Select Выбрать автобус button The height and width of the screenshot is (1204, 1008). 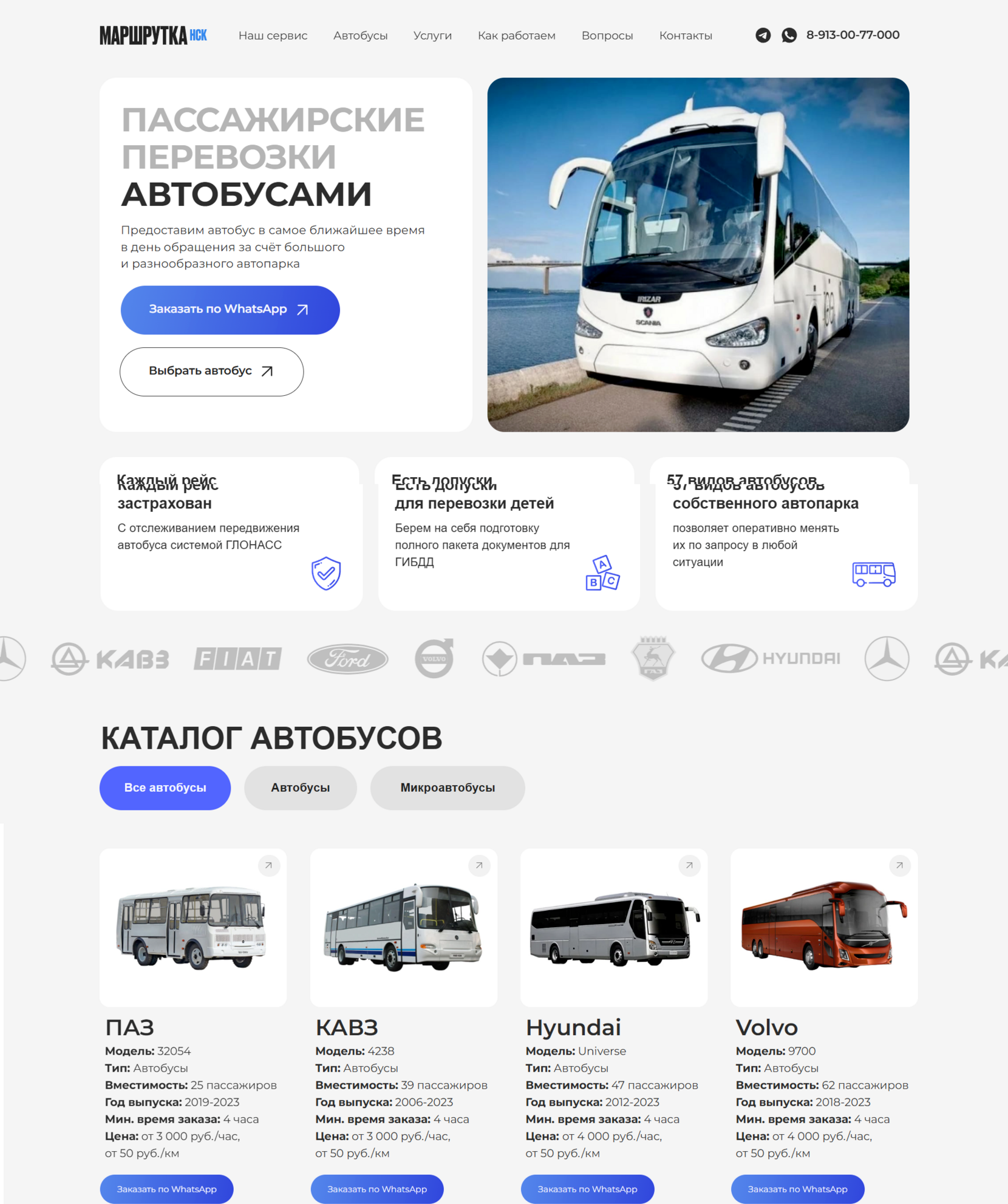(211, 372)
